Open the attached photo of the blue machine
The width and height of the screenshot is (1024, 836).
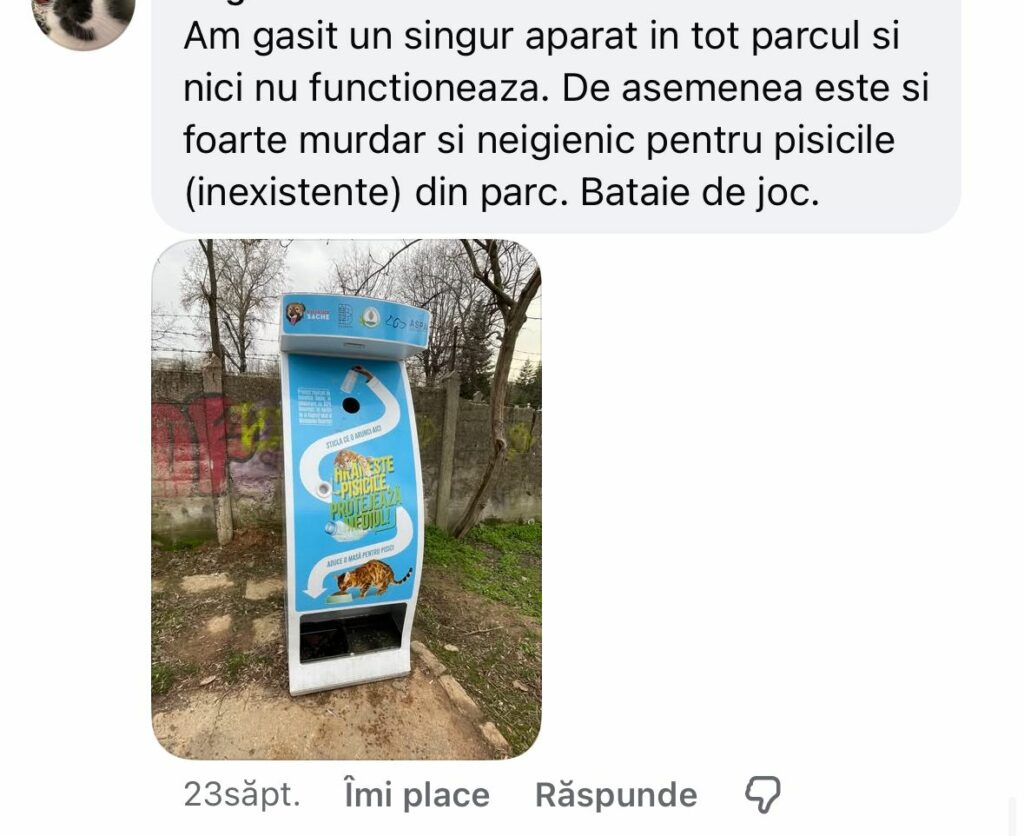click(x=346, y=500)
